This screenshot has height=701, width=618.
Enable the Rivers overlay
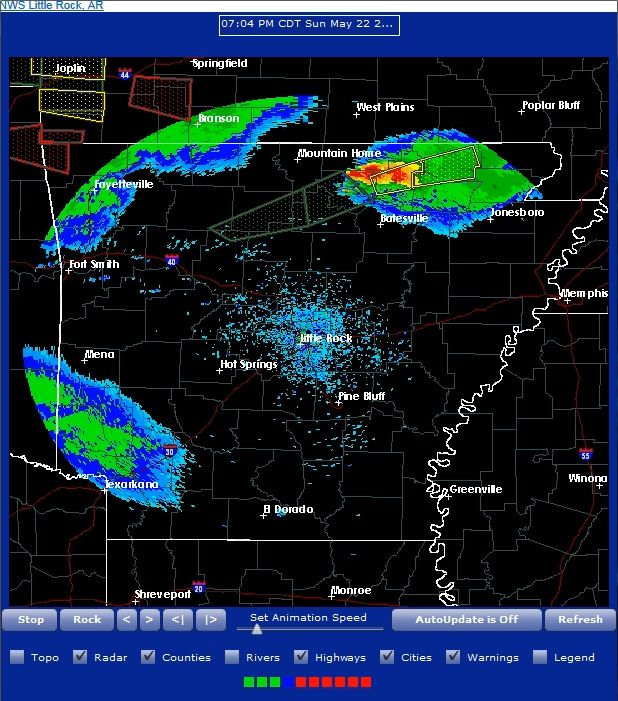(x=232, y=657)
